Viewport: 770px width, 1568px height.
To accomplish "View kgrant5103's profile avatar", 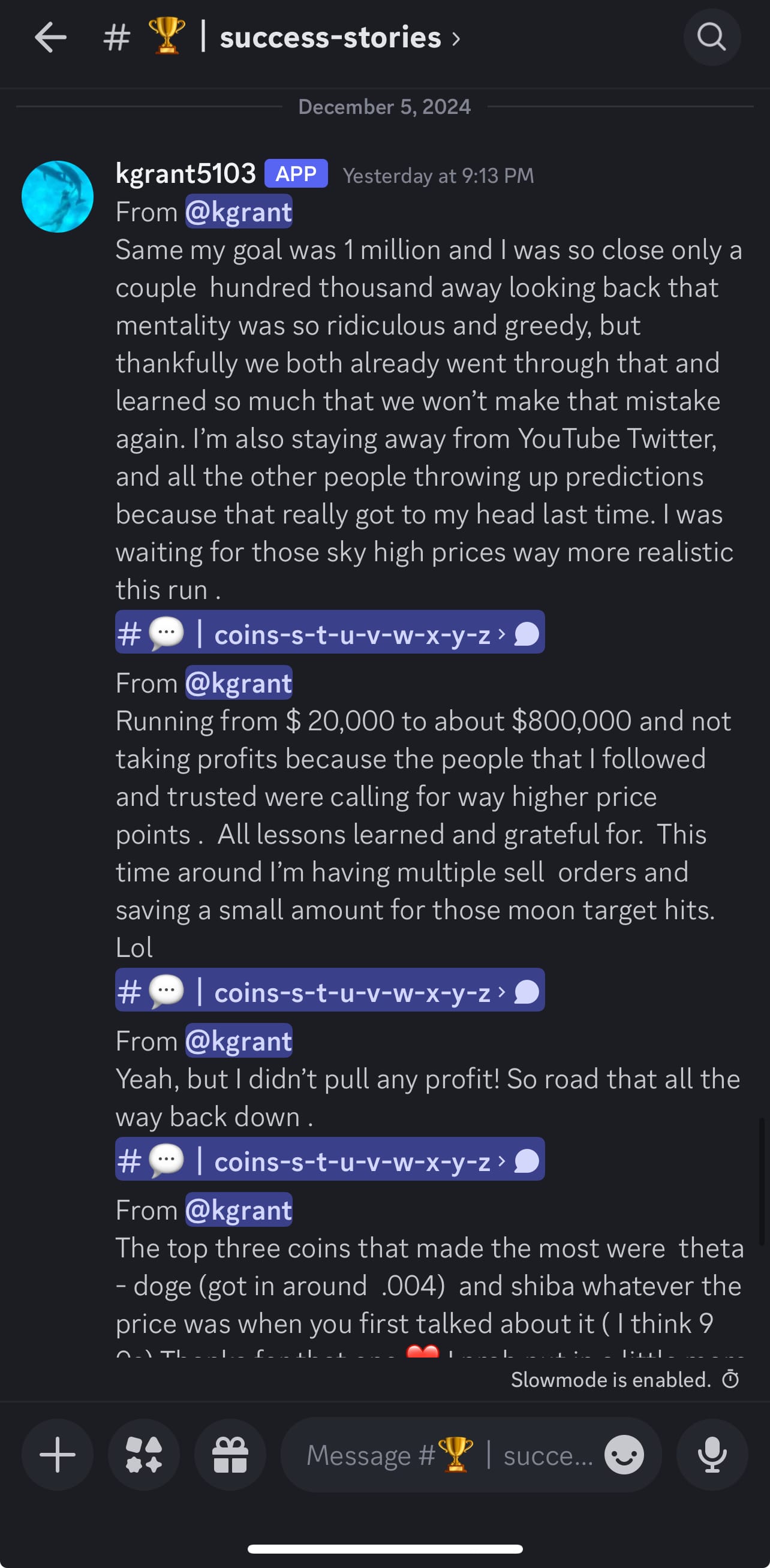I will (57, 196).
